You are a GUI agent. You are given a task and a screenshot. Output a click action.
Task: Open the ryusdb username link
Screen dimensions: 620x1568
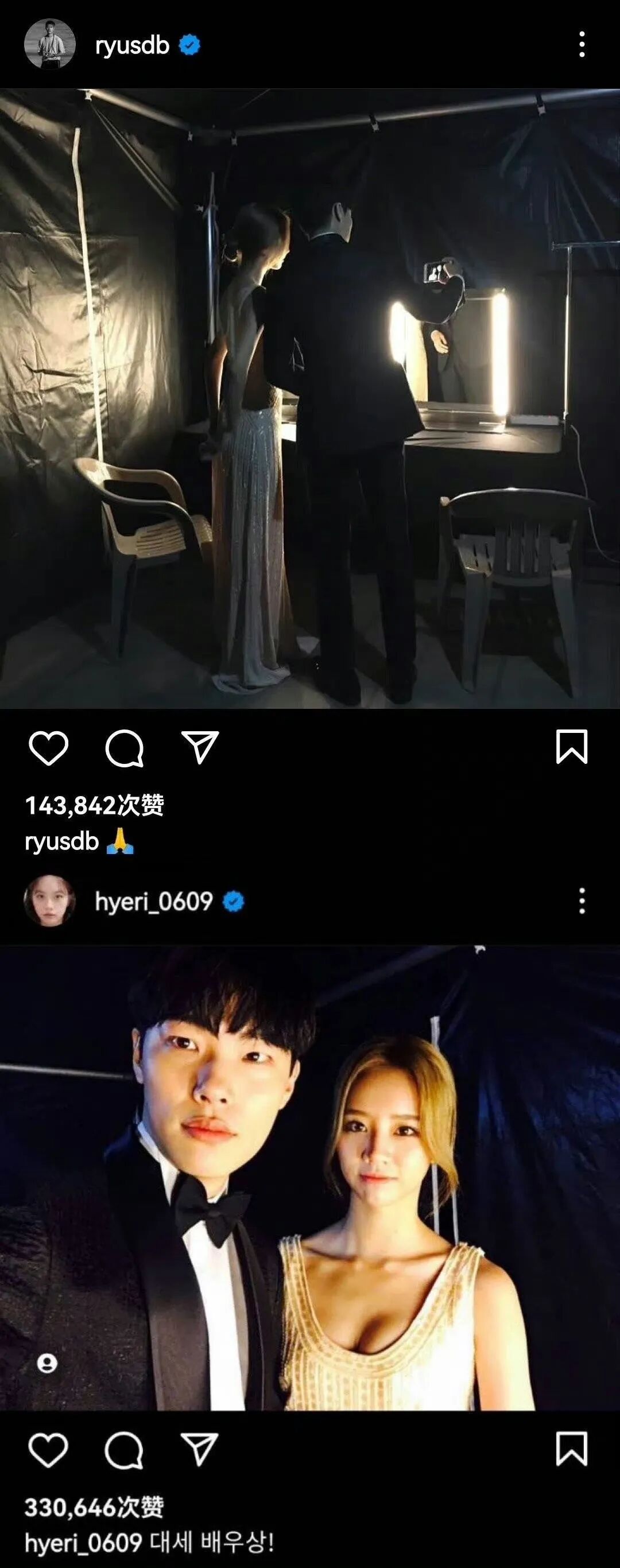[132, 45]
